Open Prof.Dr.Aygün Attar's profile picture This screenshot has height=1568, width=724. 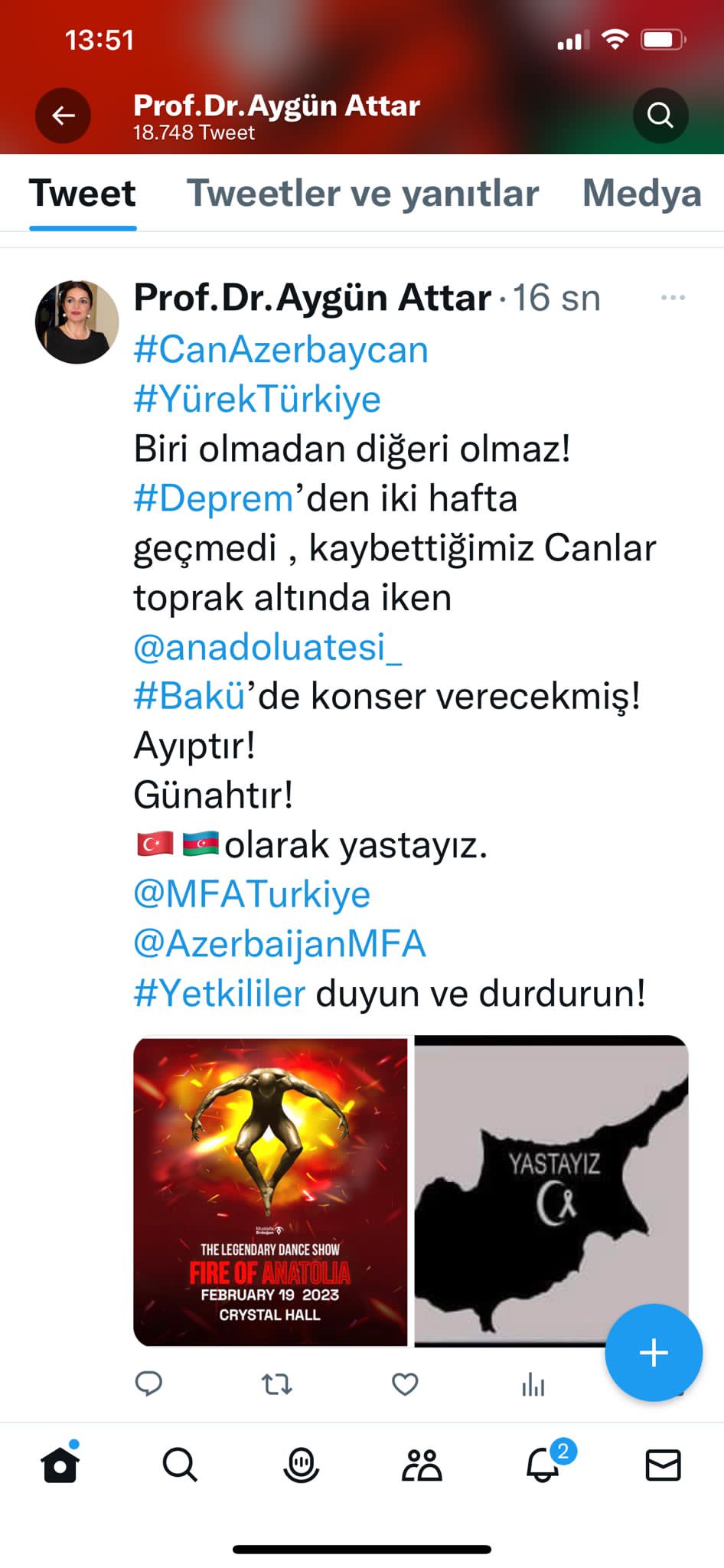point(77,322)
